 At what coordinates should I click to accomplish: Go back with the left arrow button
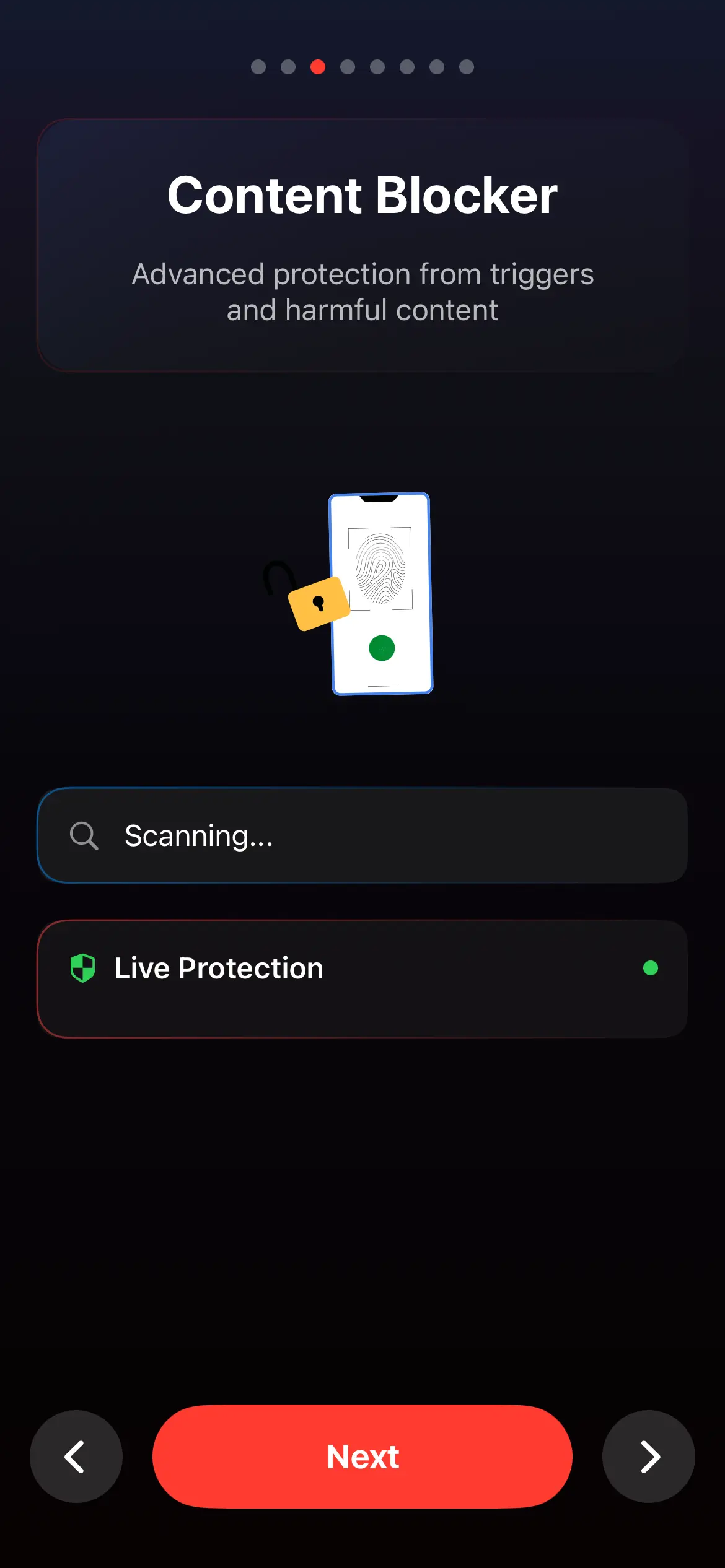(76, 1456)
